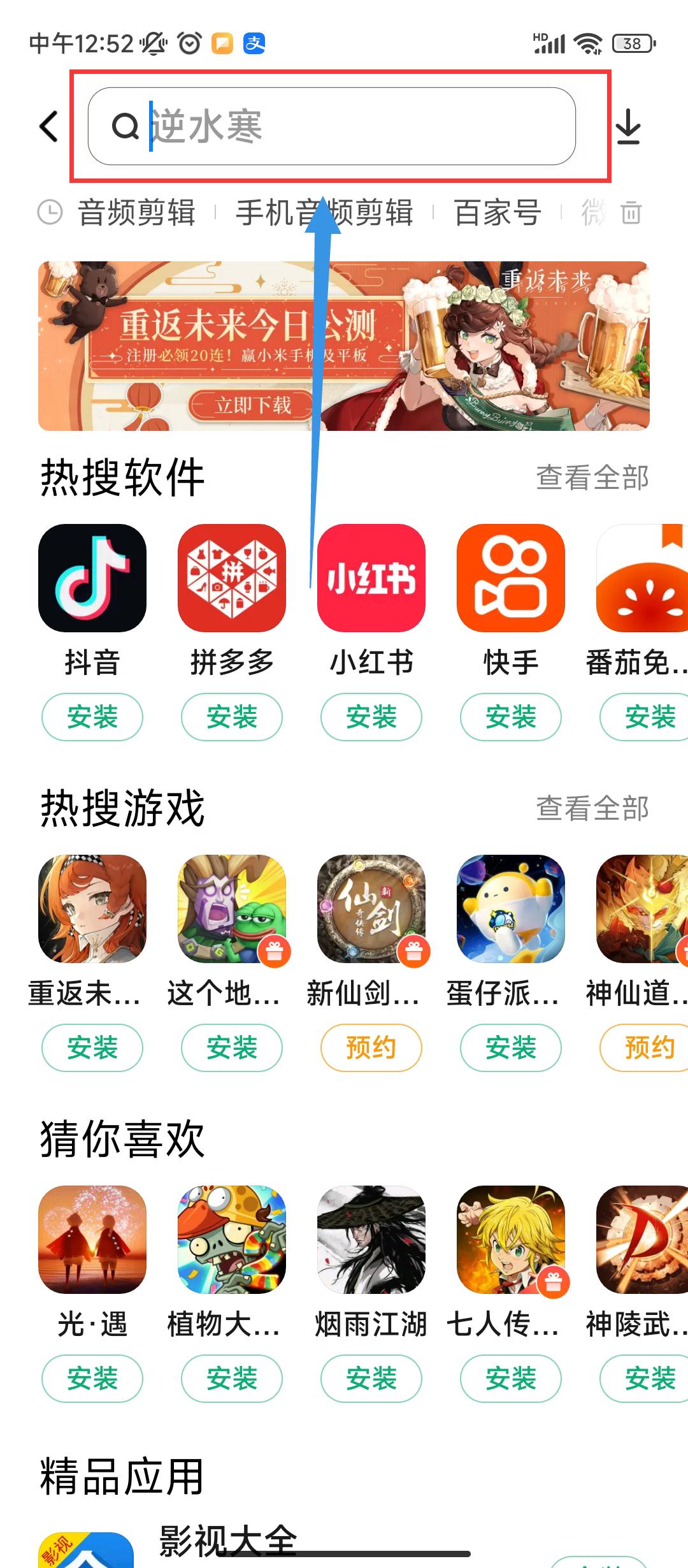Tap the 蛋仔派对 game icon
688x1568 pixels.
[510, 910]
